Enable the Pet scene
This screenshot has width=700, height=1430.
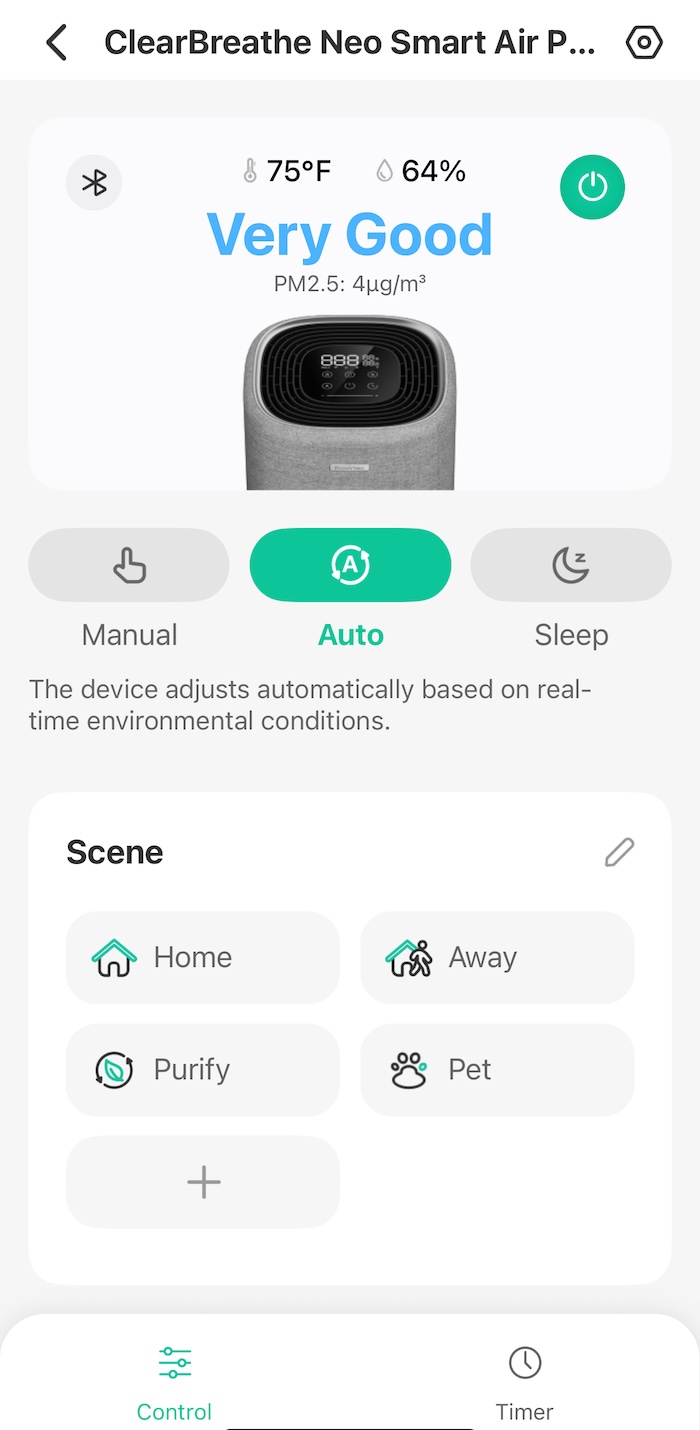[497, 1069]
